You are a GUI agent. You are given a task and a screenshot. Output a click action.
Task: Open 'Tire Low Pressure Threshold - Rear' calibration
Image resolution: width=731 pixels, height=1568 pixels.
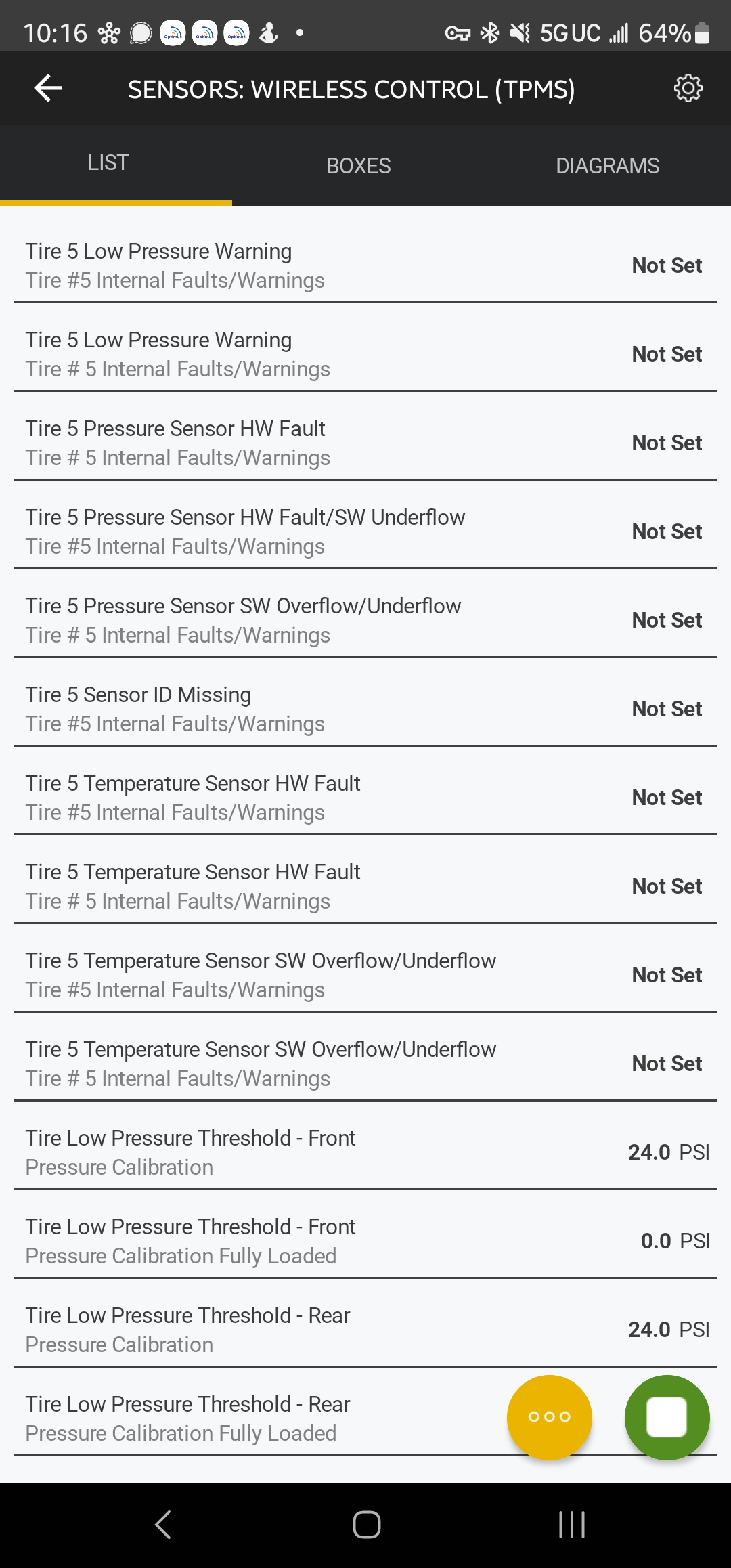point(271,1328)
